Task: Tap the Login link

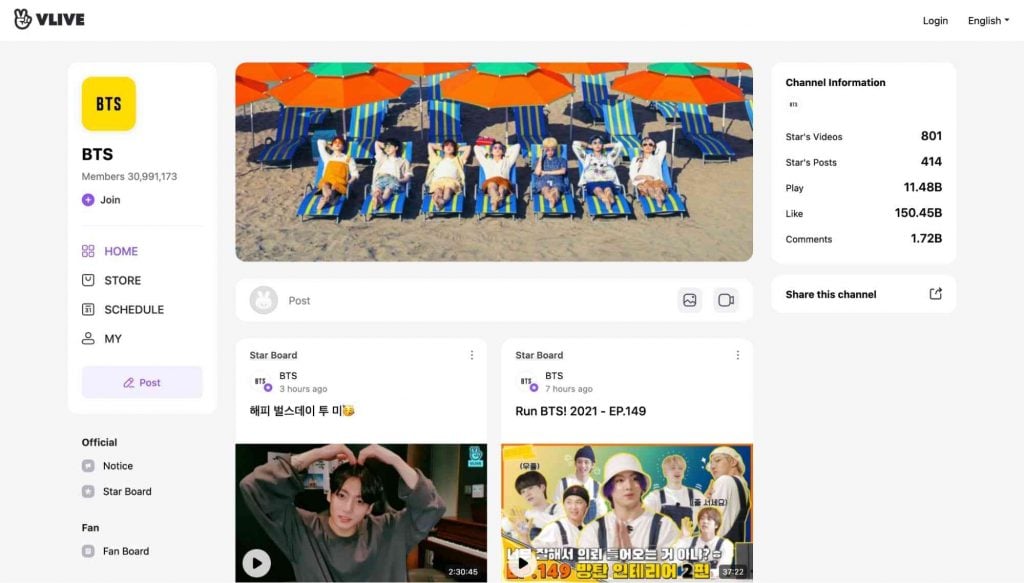Action: (x=935, y=20)
